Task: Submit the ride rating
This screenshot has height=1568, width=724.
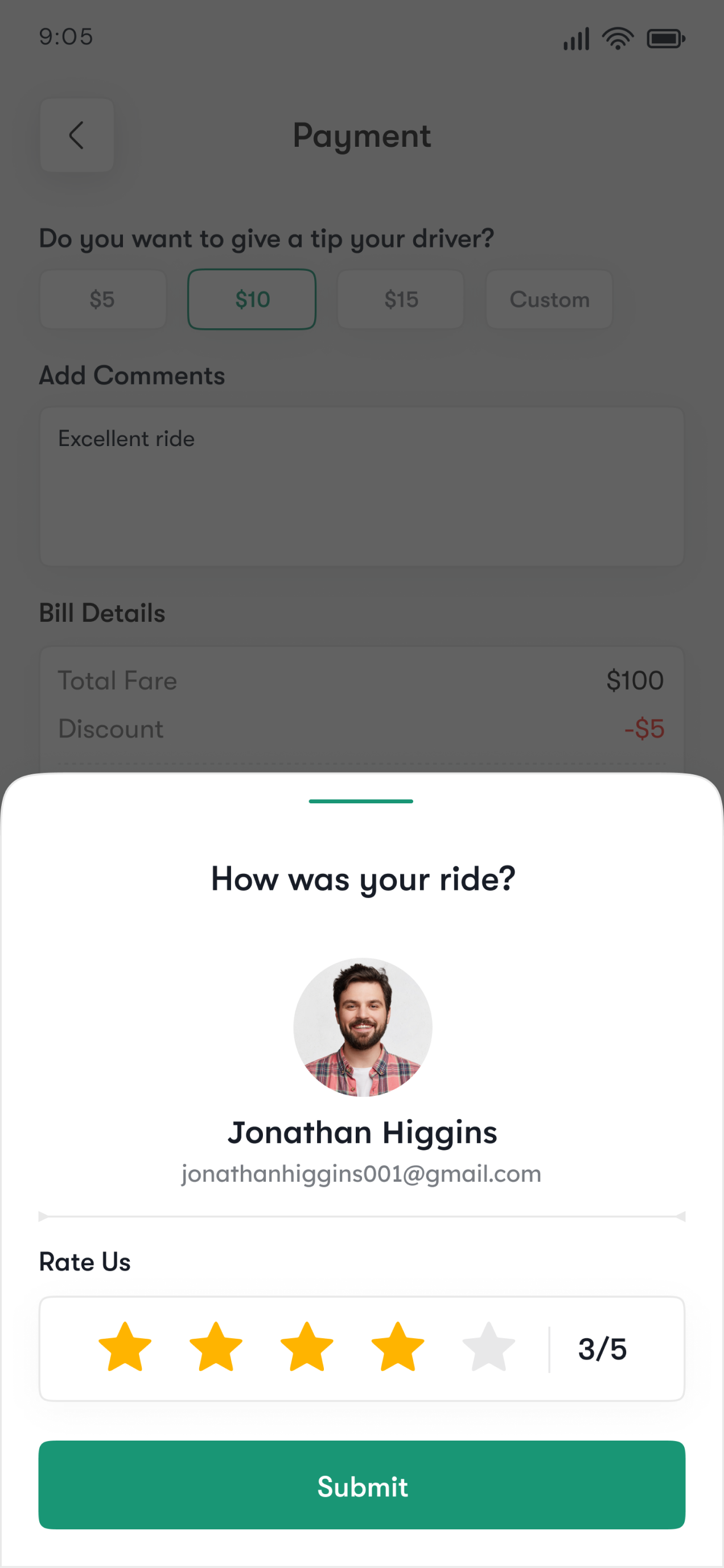Action: tap(361, 1485)
